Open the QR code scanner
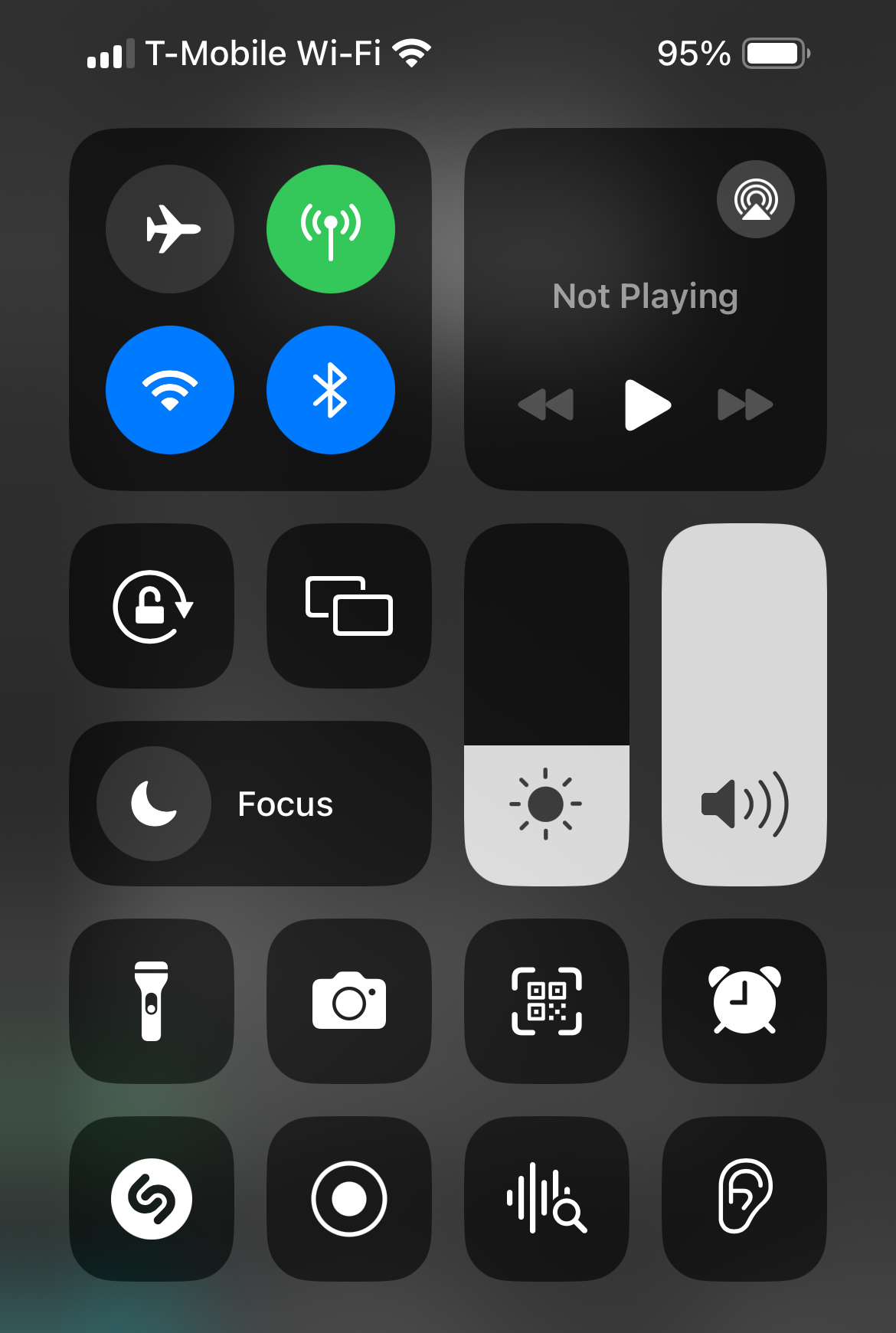The height and width of the screenshot is (1333, 896). (x=546, y=1001)
